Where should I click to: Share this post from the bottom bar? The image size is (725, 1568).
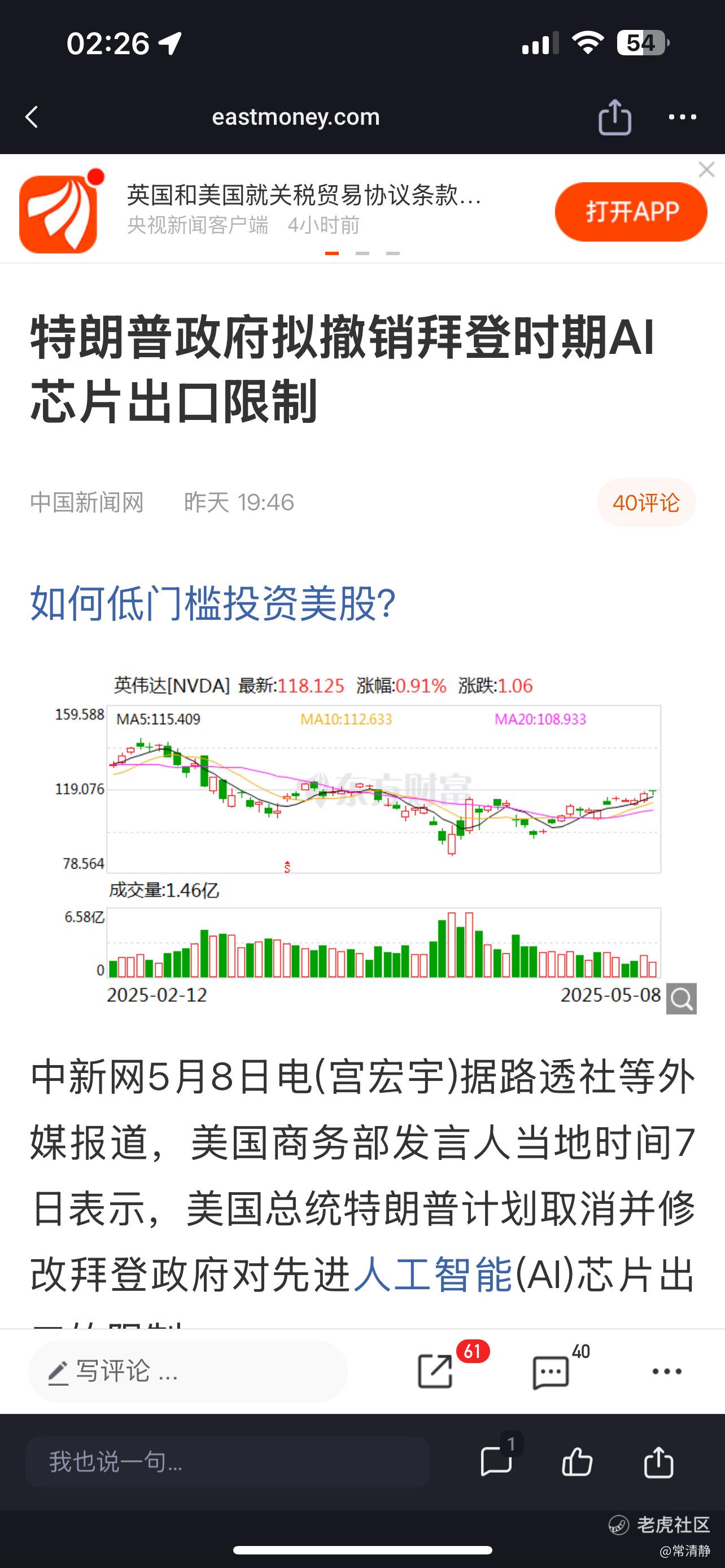pyautogui.click(x=658, y=1461)
